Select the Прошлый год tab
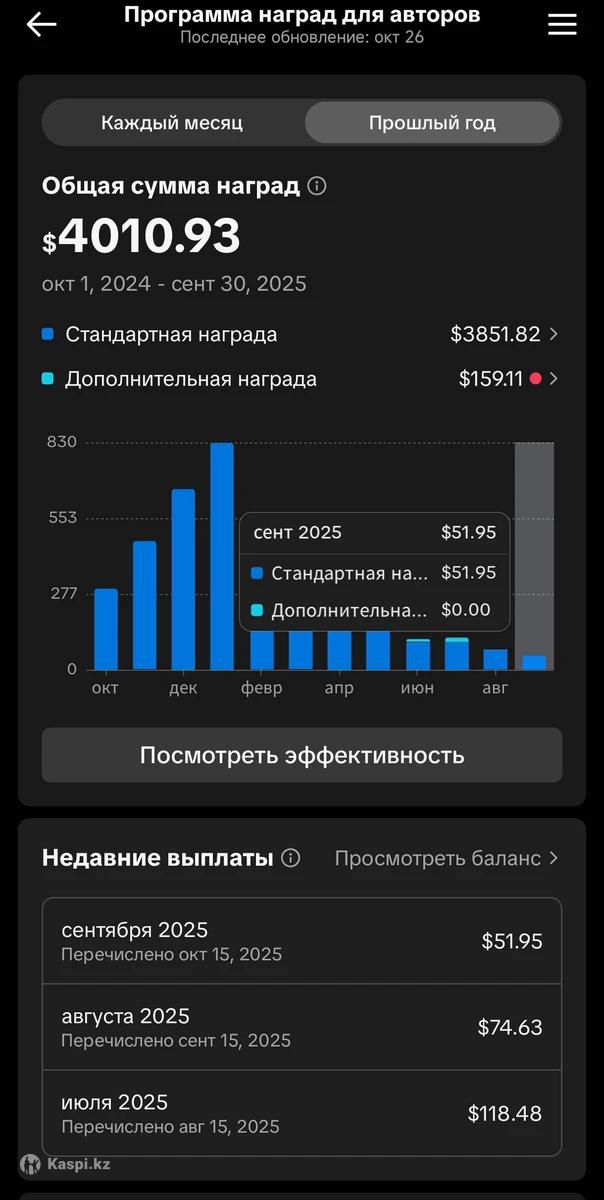Image resolution: width=604 pixels, height=1200 pixels. pos(432,123)
